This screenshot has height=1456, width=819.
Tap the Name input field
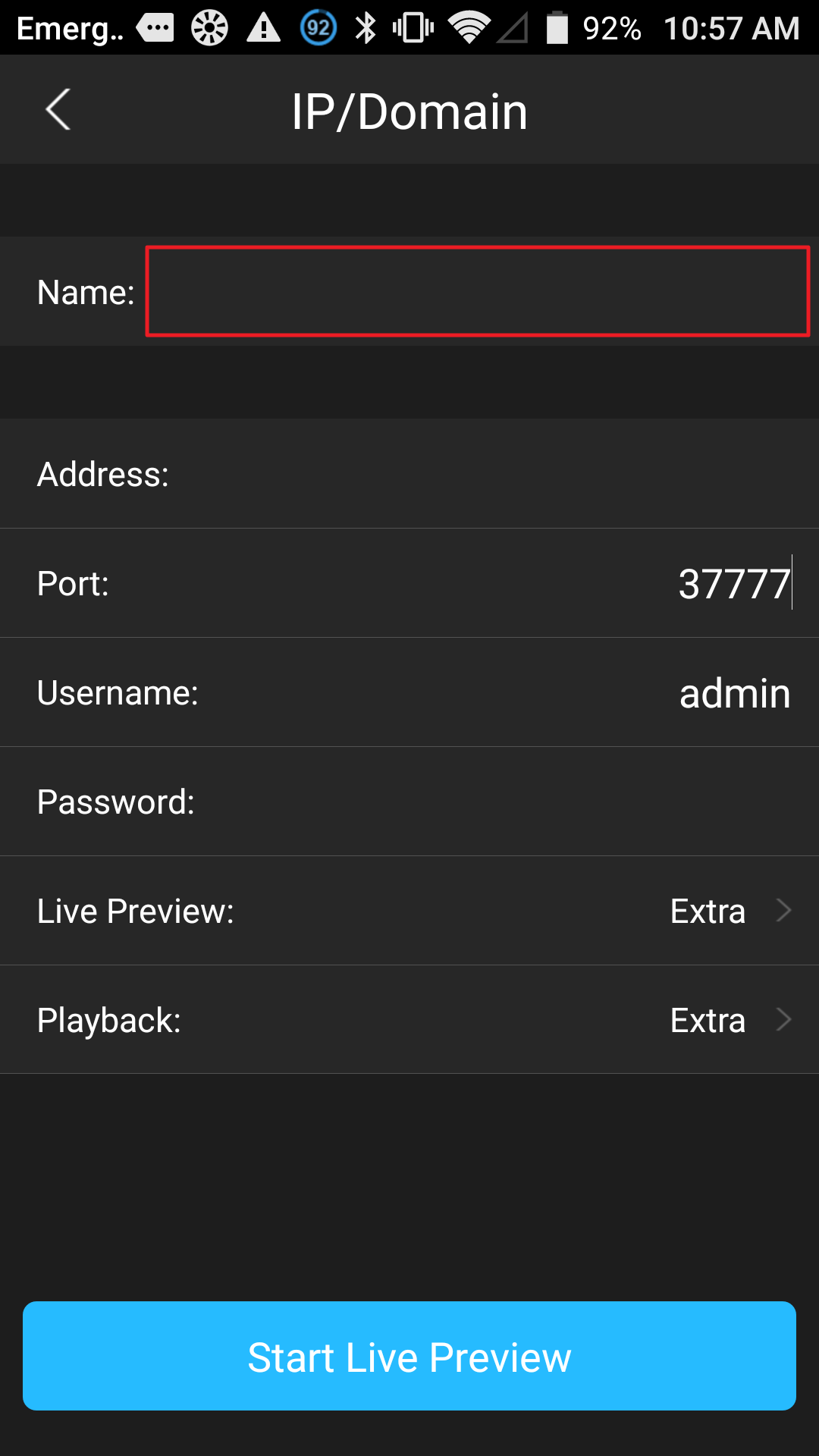tap(478, 291)
